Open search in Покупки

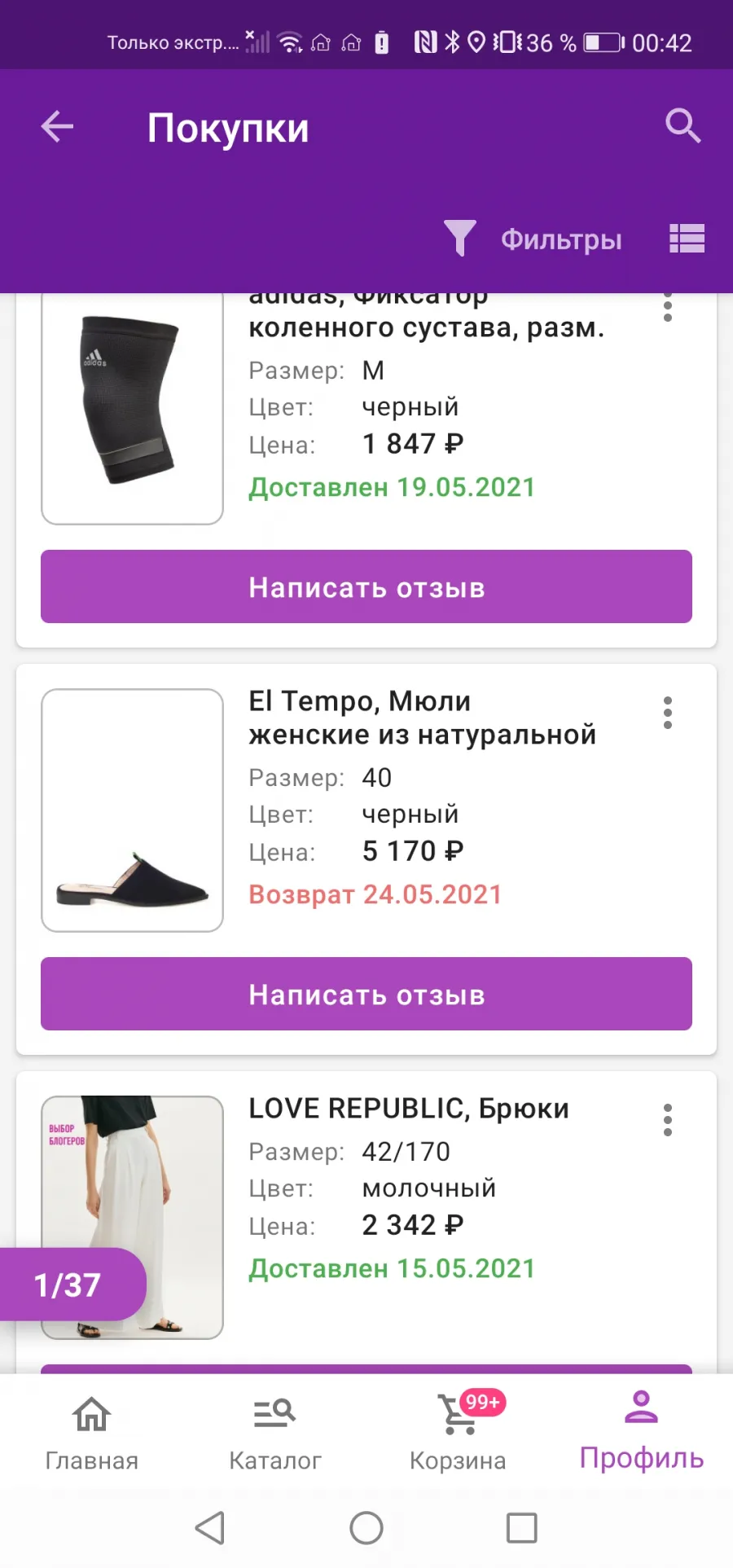683,126
